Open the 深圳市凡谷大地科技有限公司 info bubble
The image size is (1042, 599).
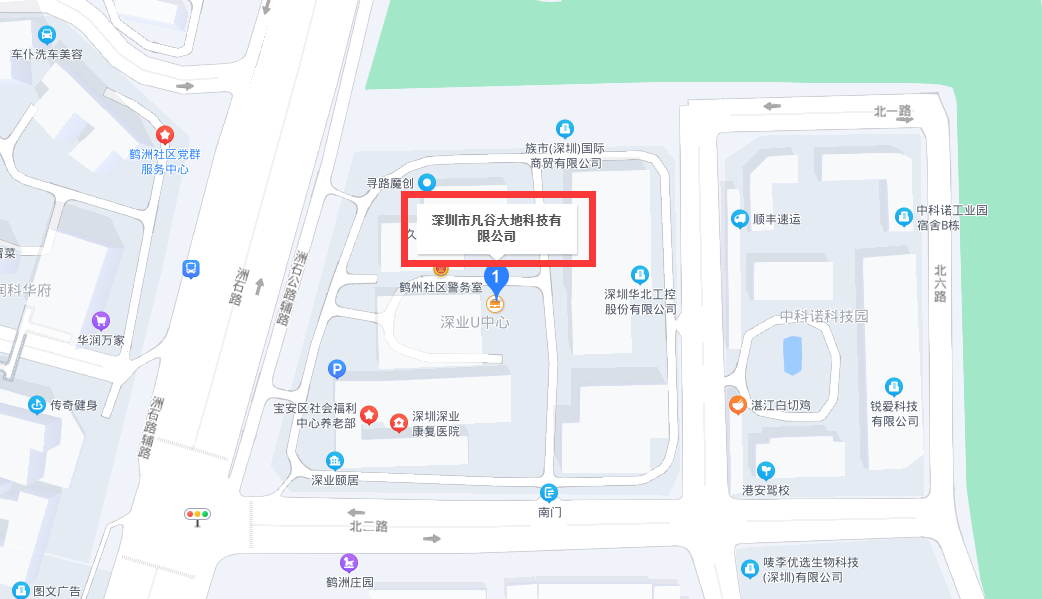497,229
